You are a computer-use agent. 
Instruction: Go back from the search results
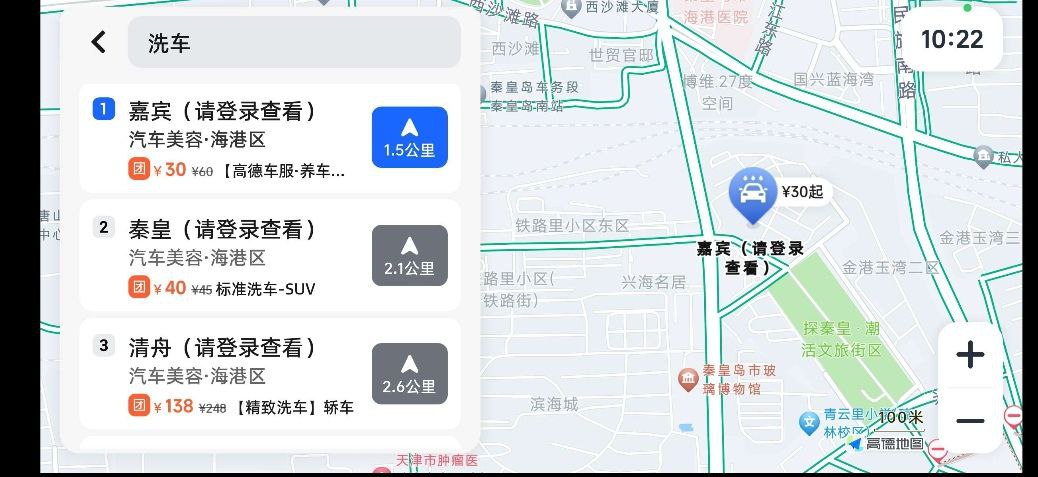pyautogui.click(x=98, y=42)
